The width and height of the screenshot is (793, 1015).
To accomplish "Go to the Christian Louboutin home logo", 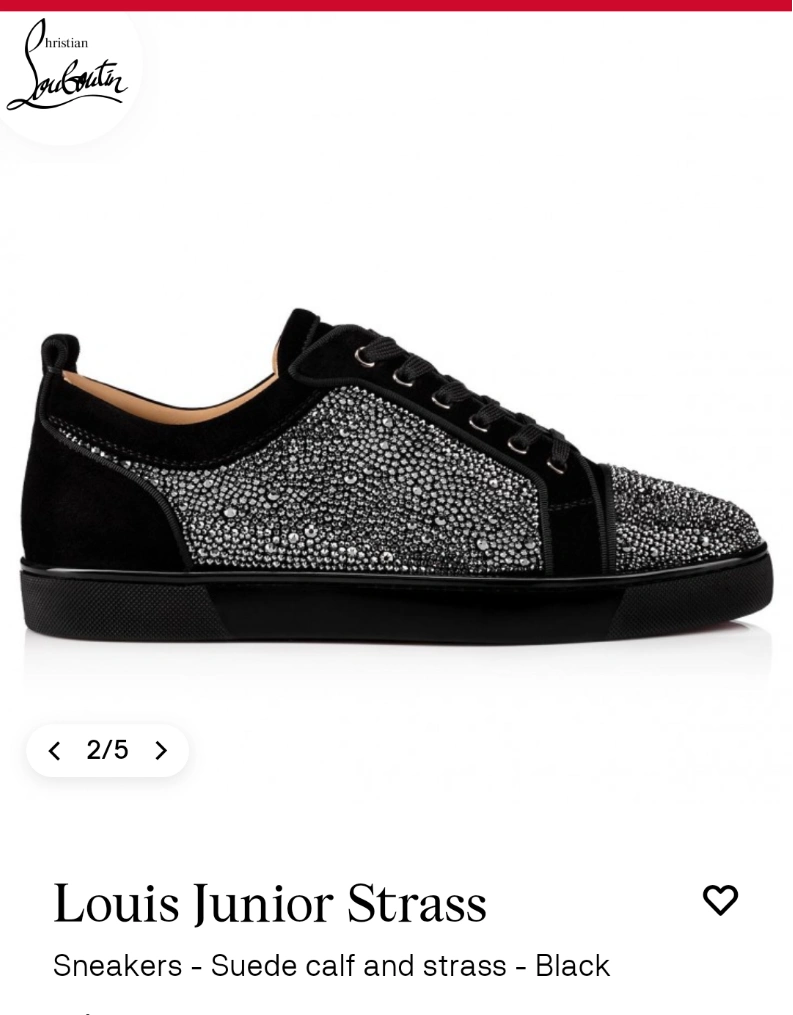I will (66, 66).
